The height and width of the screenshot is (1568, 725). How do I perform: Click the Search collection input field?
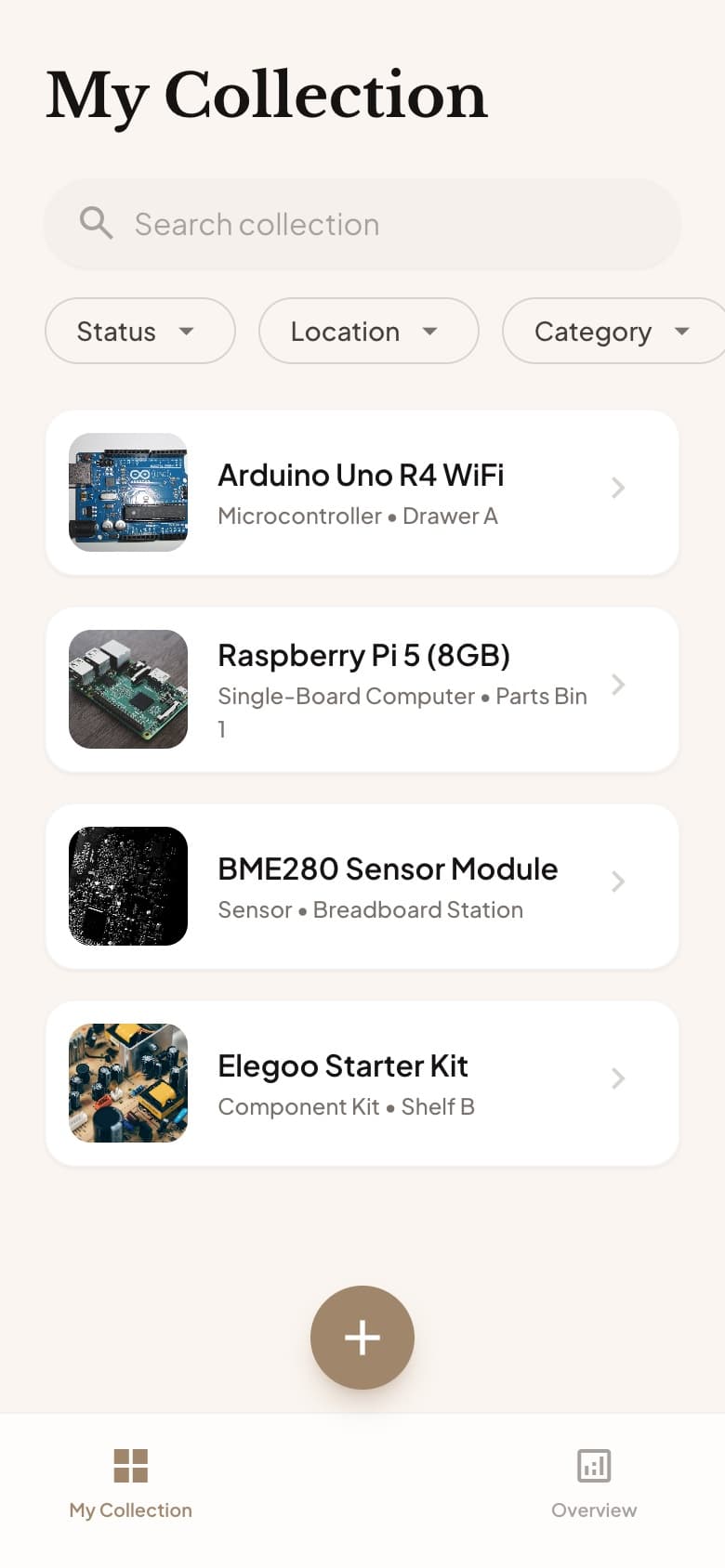[362, 223]
